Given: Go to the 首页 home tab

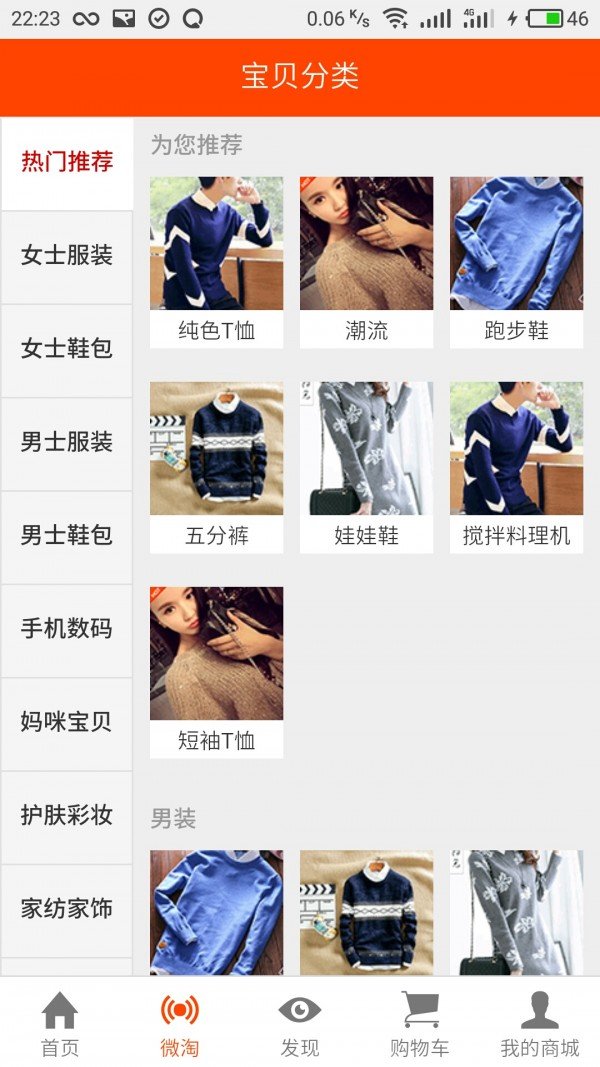Looking at the screenshot, I should [60, 1023].
